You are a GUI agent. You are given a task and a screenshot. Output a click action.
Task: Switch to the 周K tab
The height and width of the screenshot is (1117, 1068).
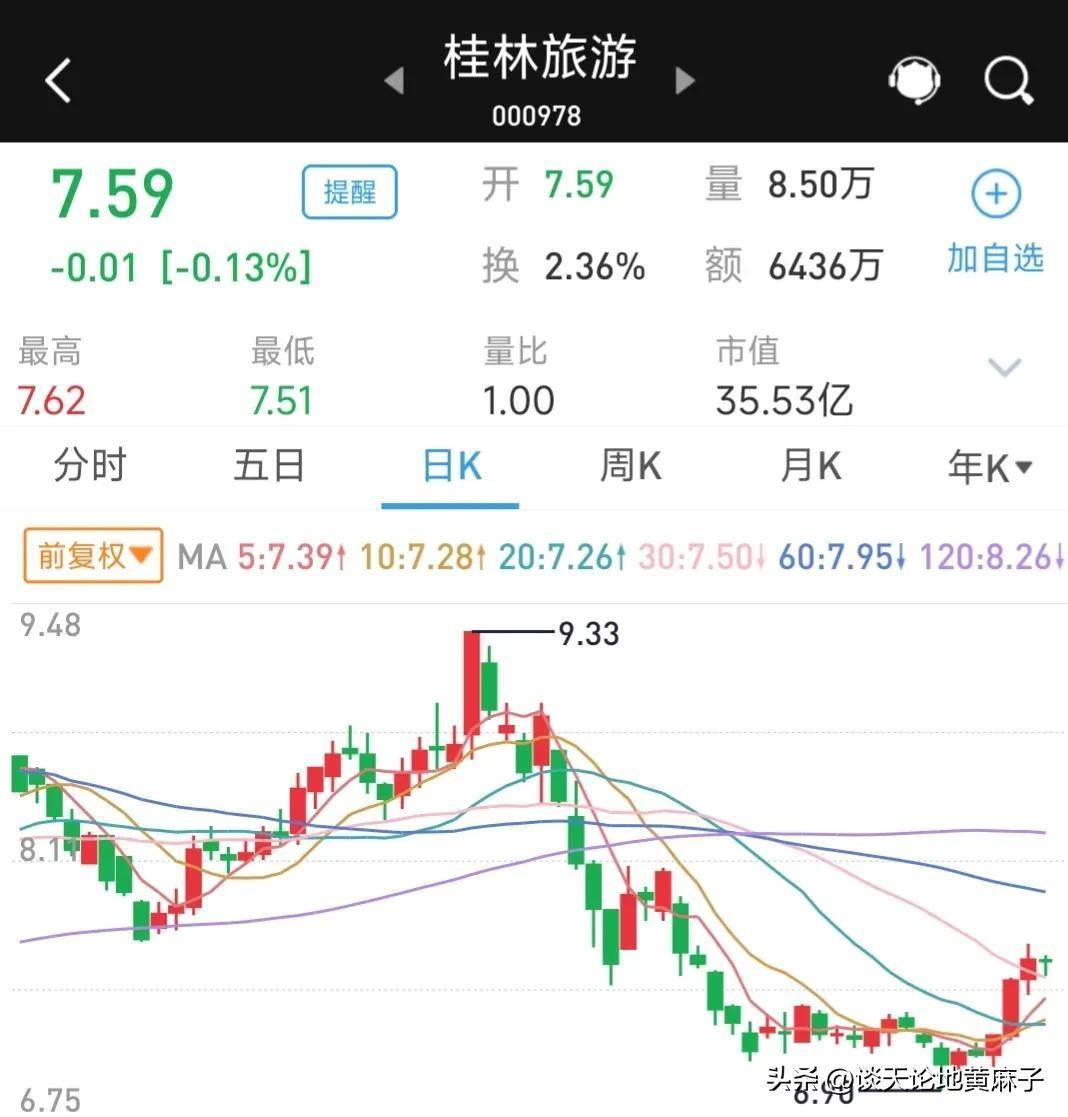tap(630, 466)
